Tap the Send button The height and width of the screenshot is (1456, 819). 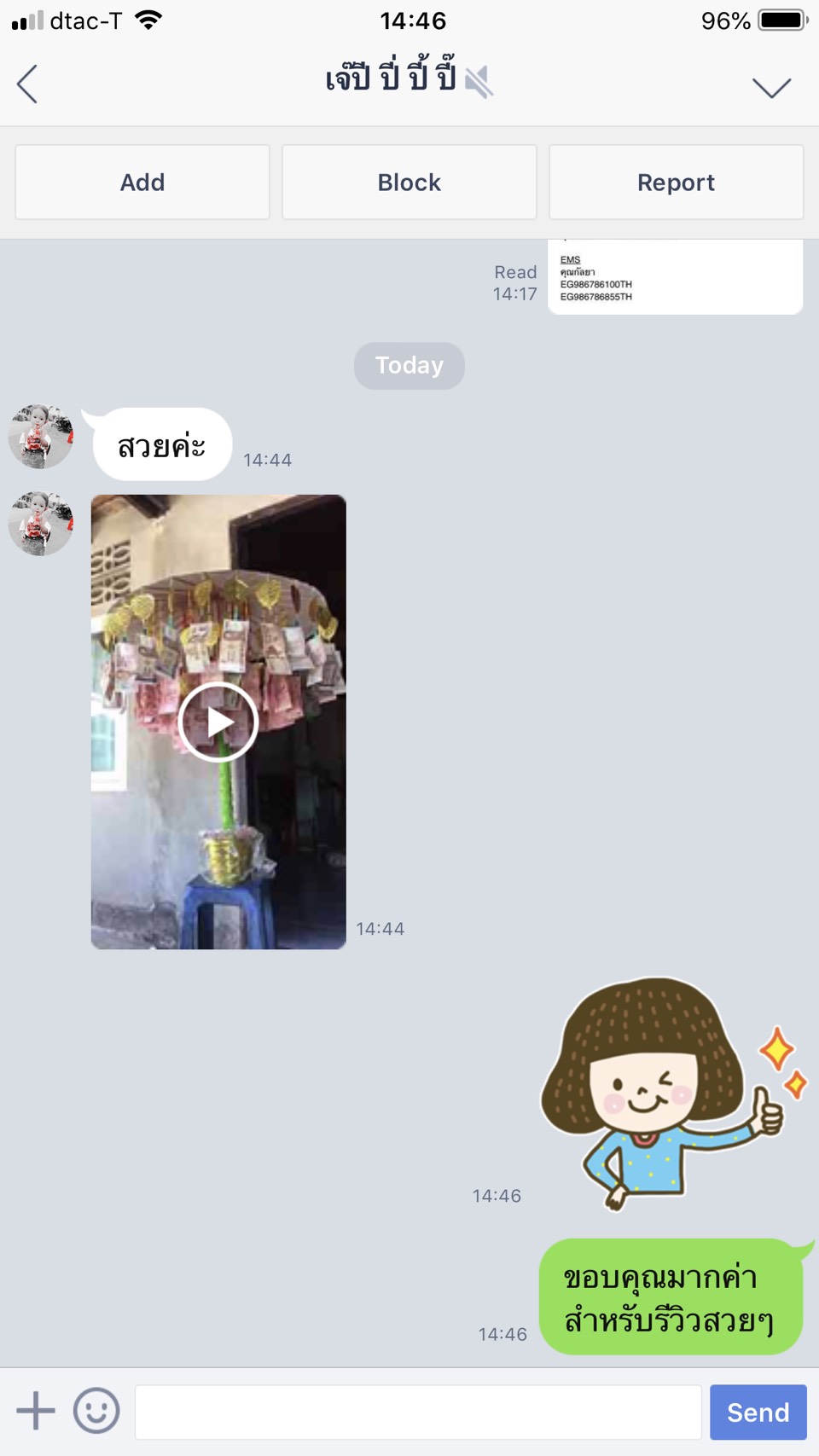(758, 1412)
